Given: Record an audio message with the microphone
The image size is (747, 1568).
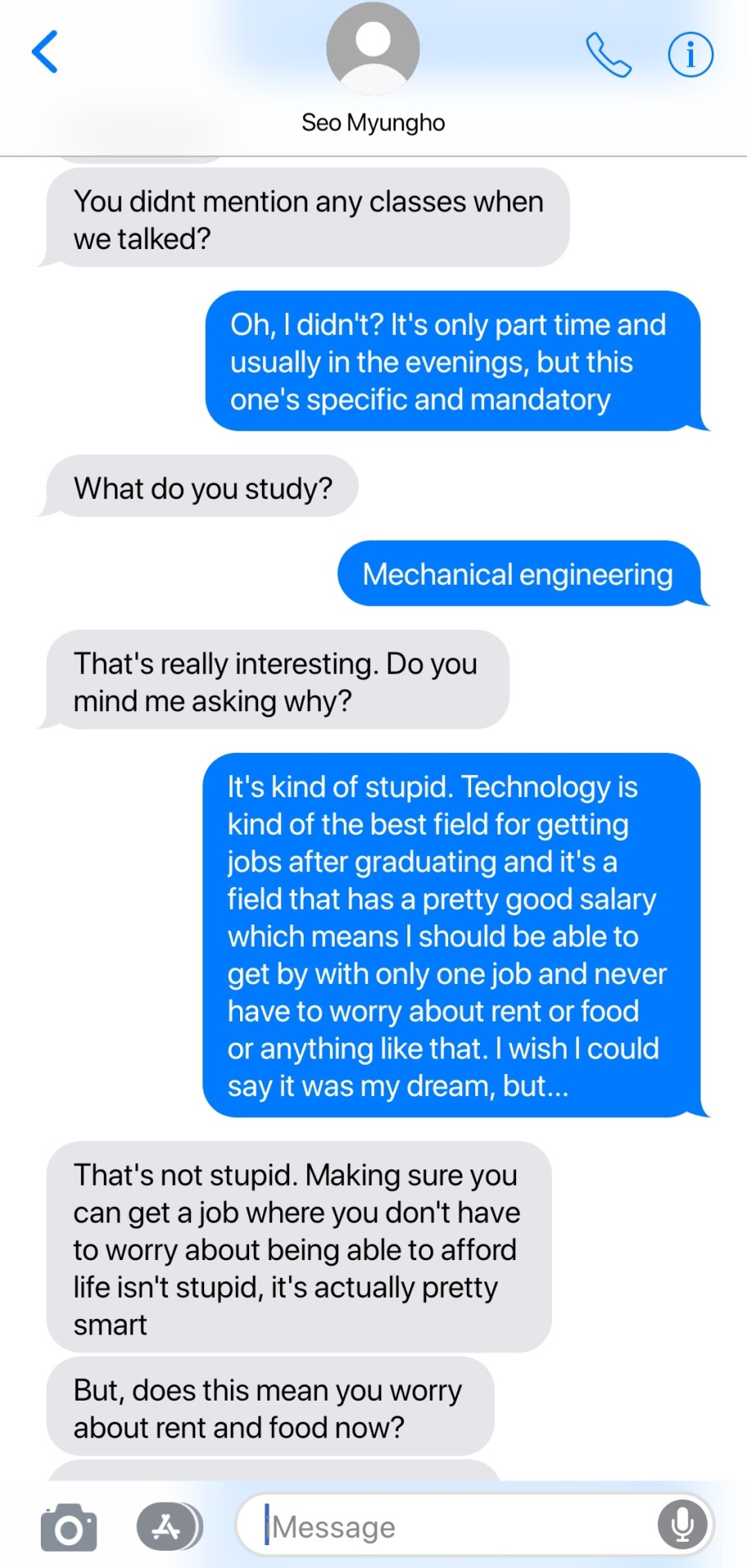Looking at the screenshot, I should (683, 1526).
